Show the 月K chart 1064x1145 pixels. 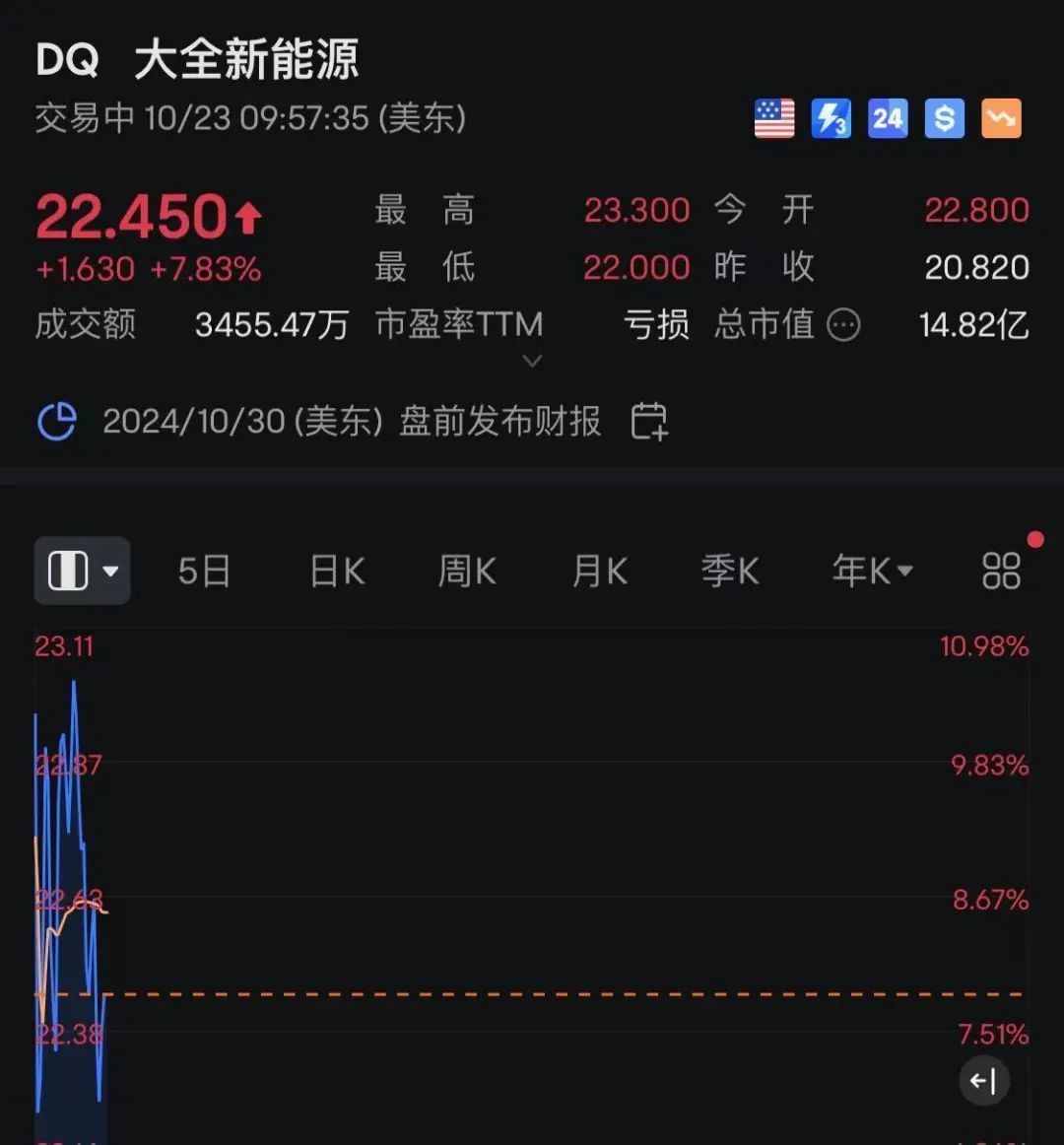600,572
